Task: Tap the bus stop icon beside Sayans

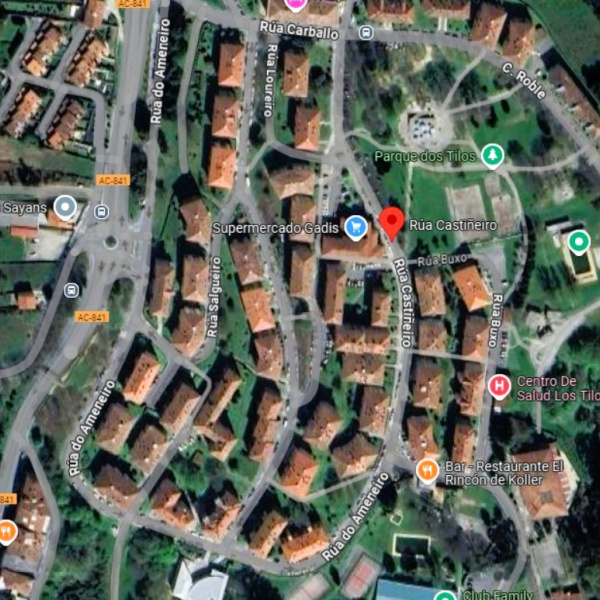Action: pos(100,211)
